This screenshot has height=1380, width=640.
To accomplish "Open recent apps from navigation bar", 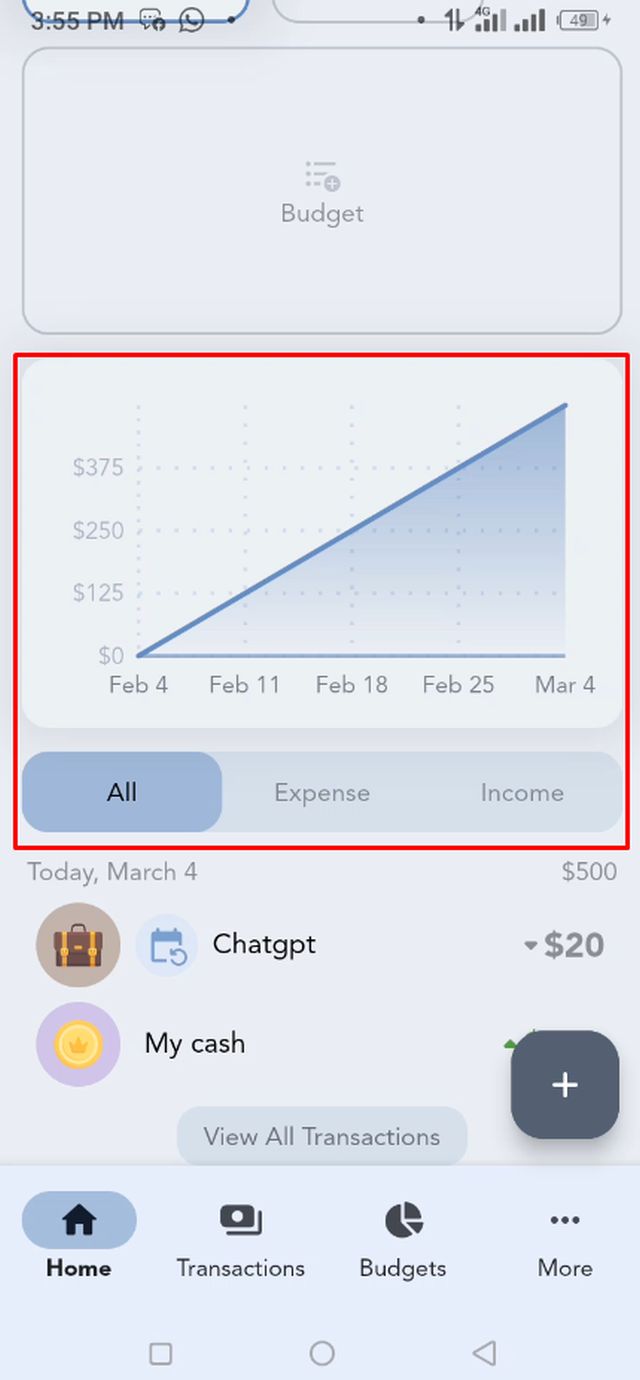I will click(x=160, y=1353).
